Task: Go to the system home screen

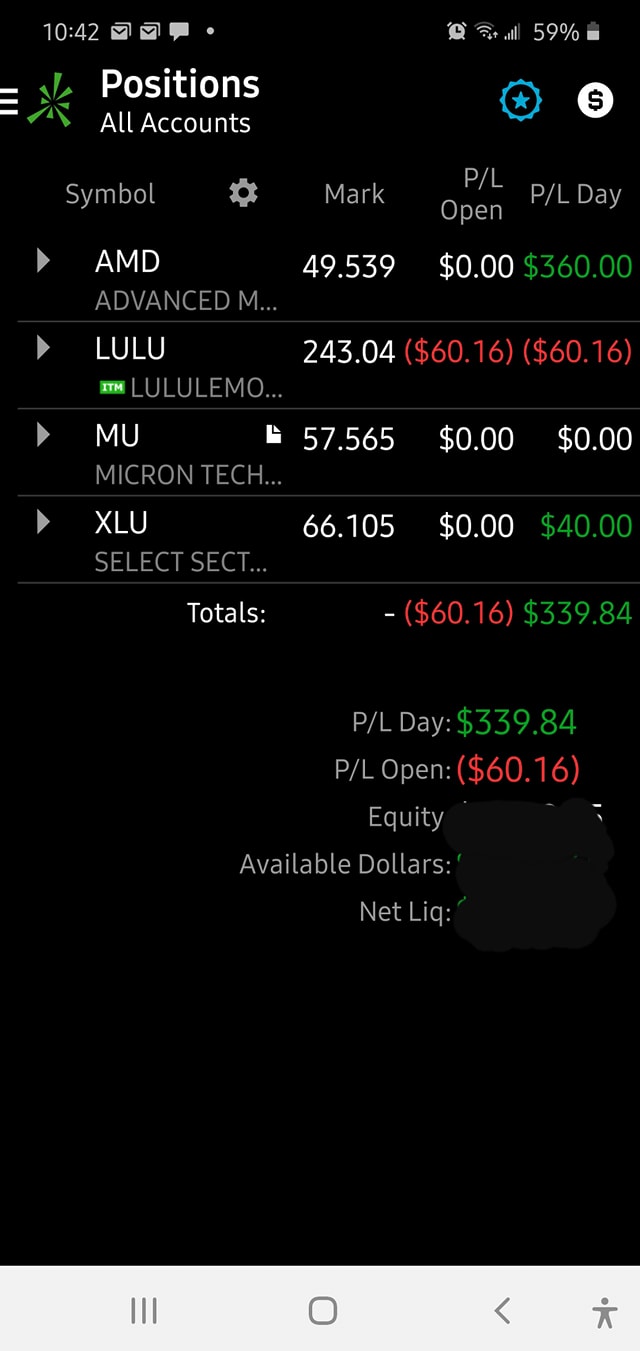Action: 322,1310
